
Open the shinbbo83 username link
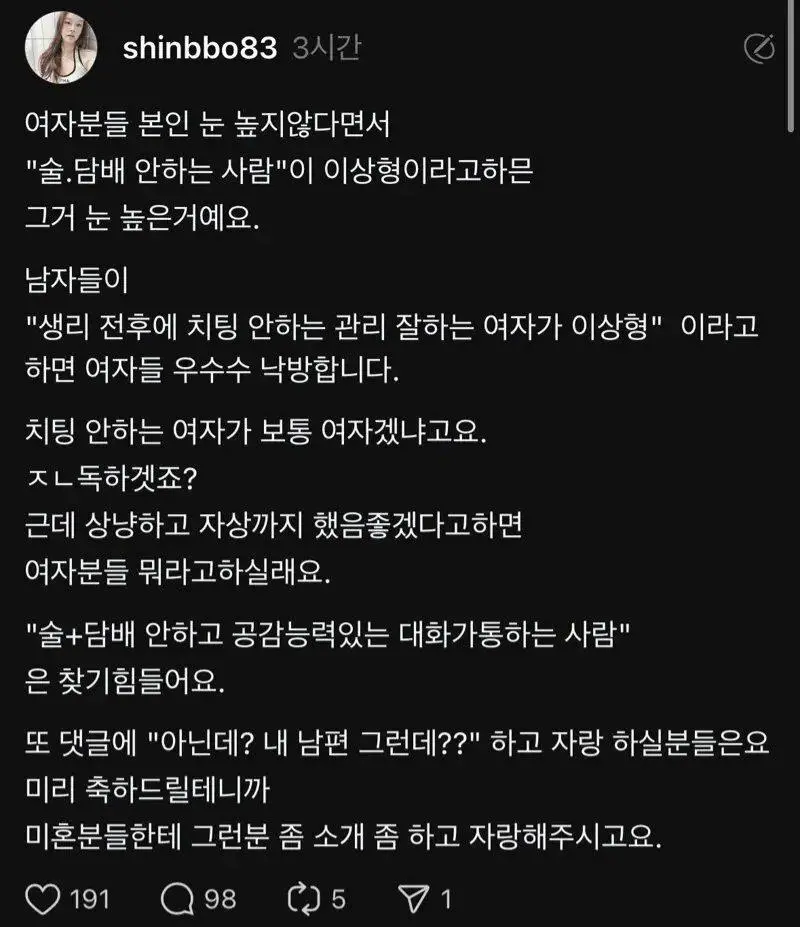point(199,49)
